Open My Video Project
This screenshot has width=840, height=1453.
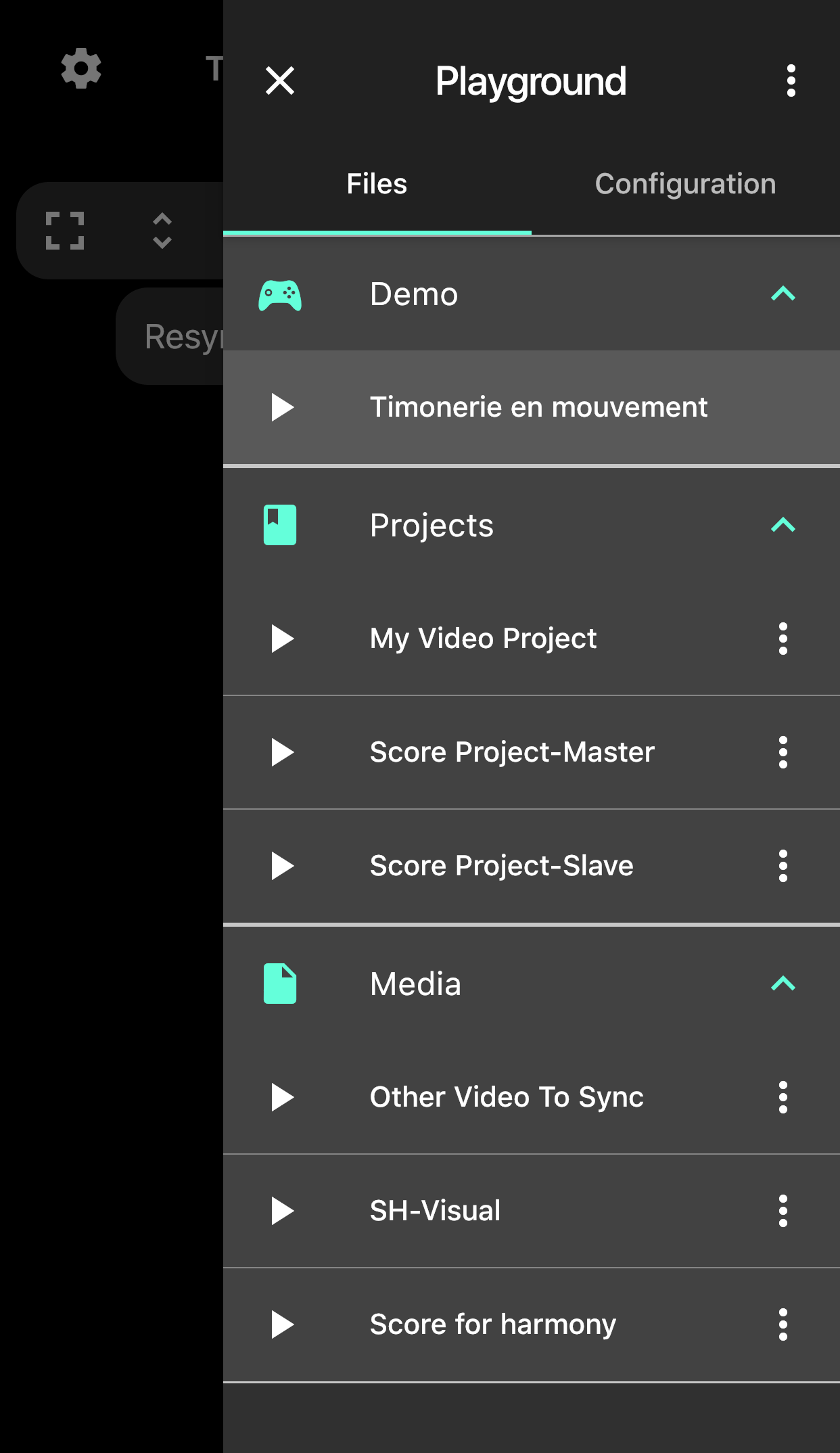pos(483,639)
